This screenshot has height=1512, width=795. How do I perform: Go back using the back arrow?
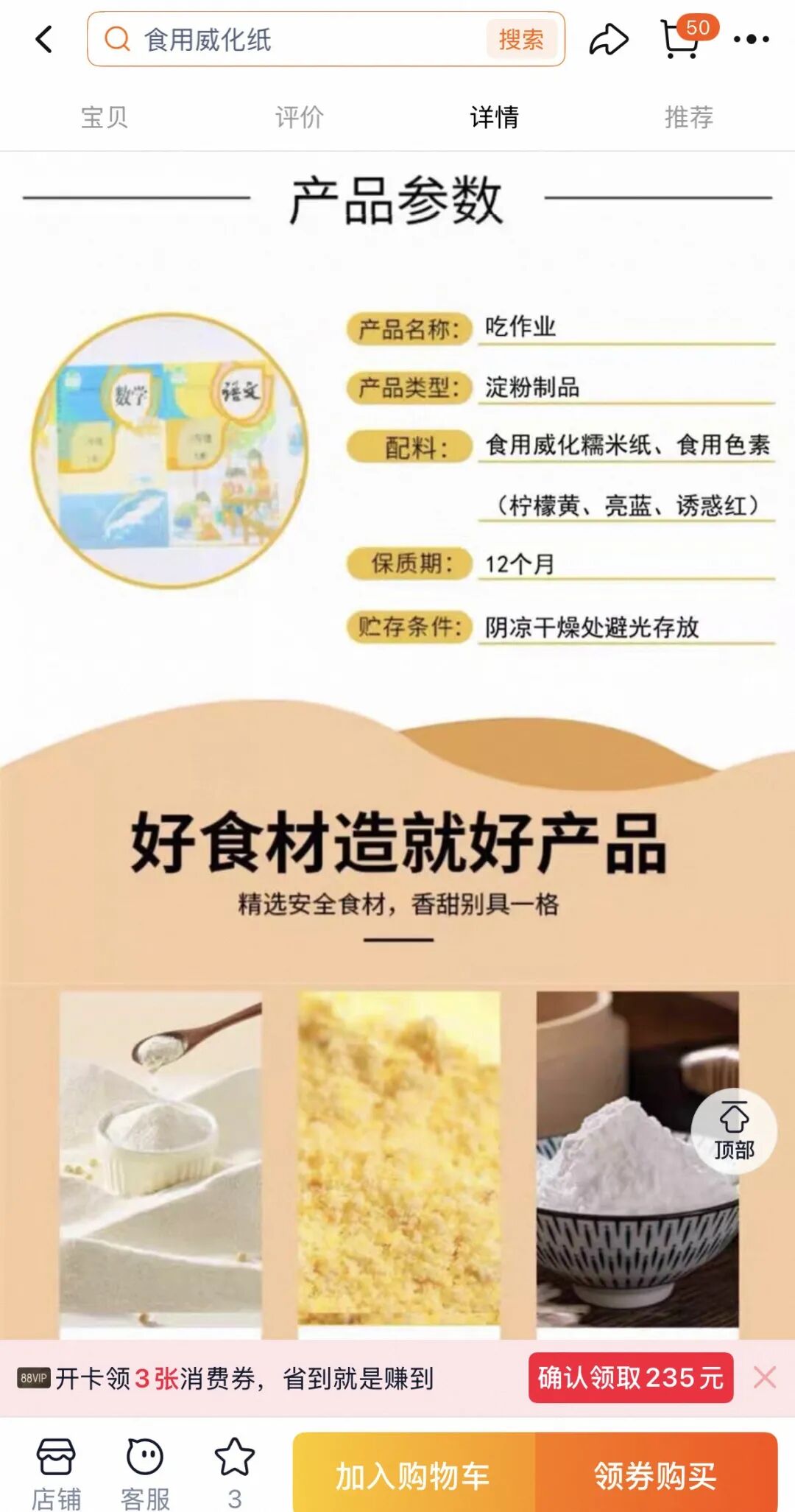tap(44, 39)
